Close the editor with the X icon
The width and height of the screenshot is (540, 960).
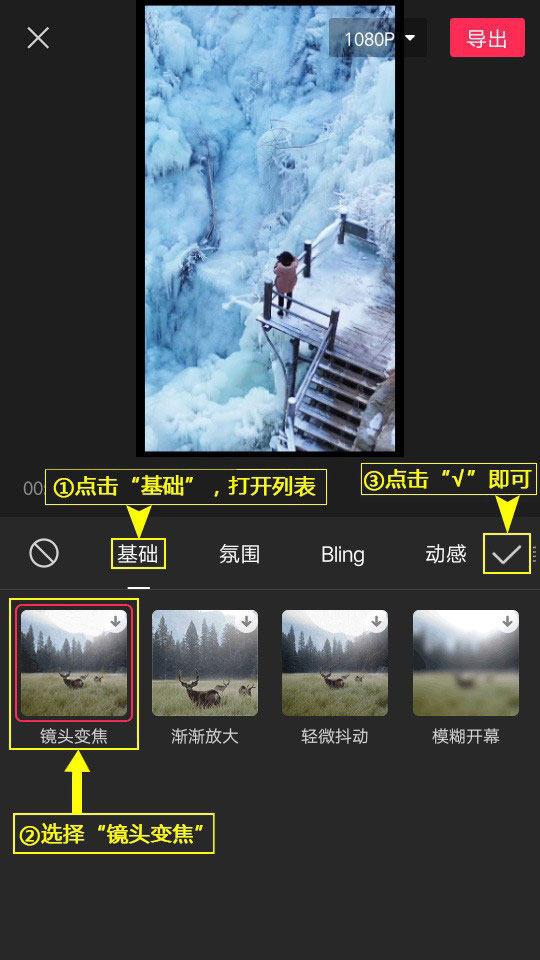pos(38,38)
